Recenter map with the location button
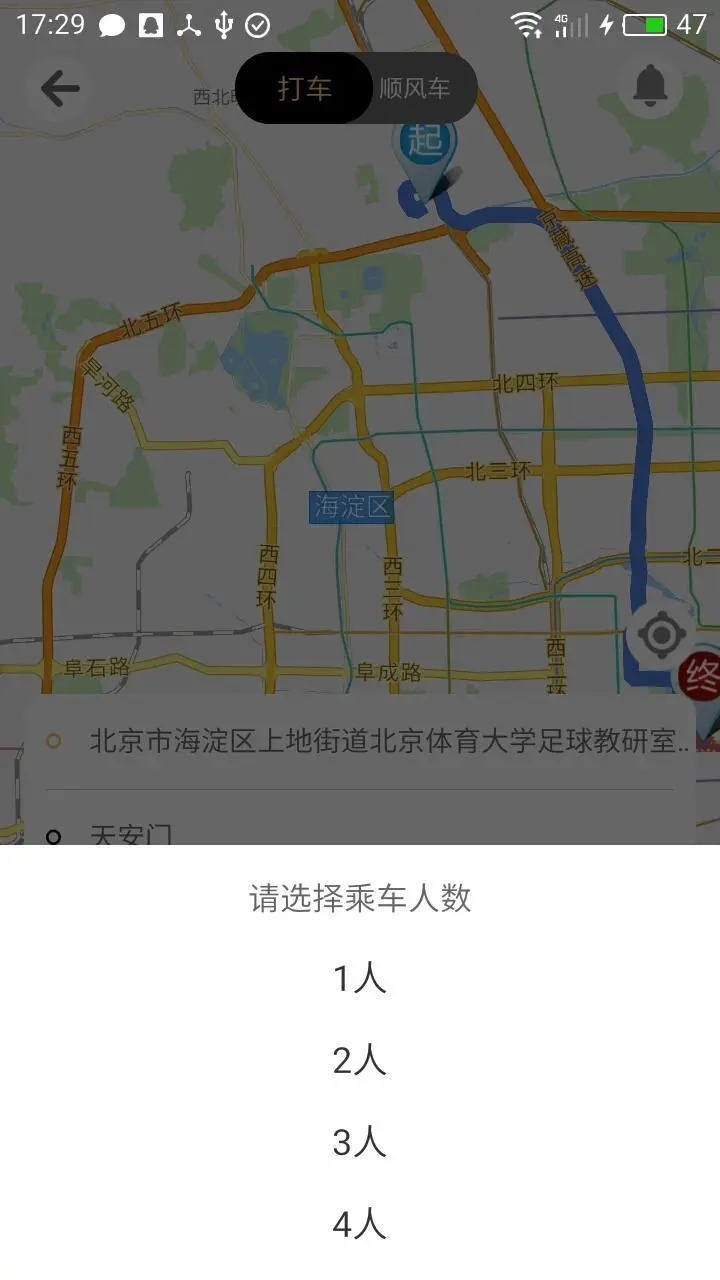This screenshot has height=1280, width=720. pos(660,634)
